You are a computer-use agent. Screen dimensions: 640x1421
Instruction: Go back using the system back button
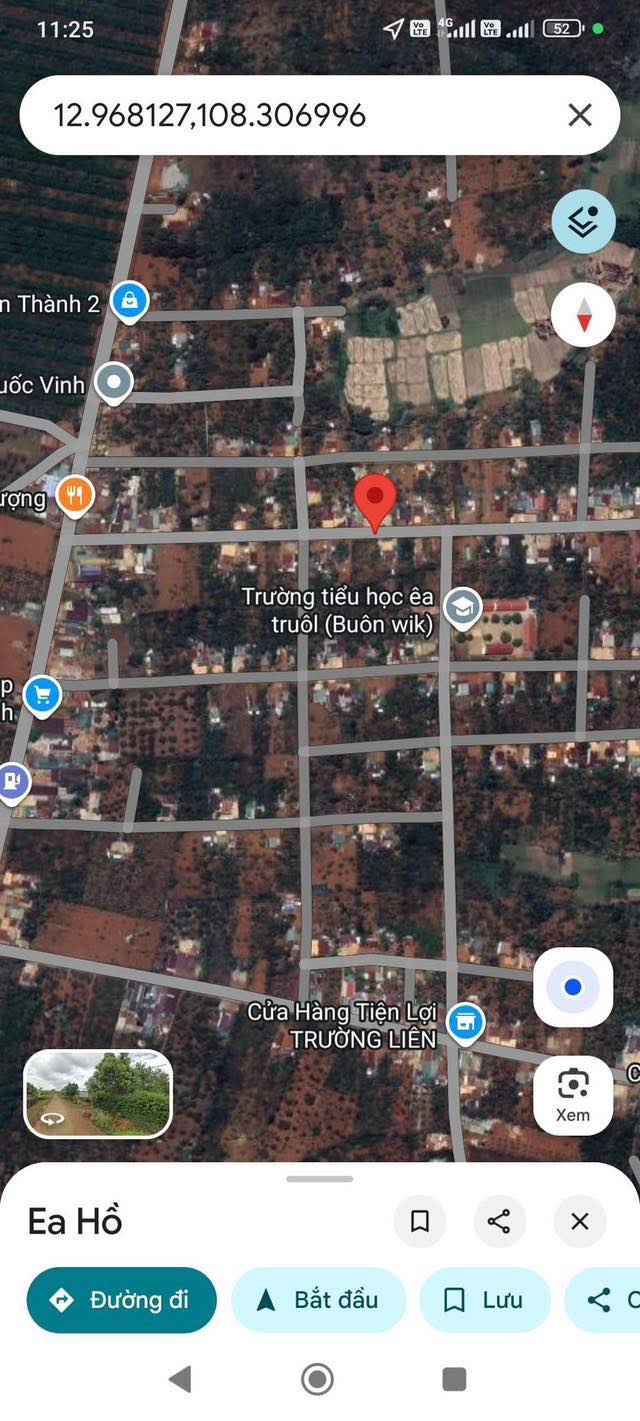point(180,1380)
